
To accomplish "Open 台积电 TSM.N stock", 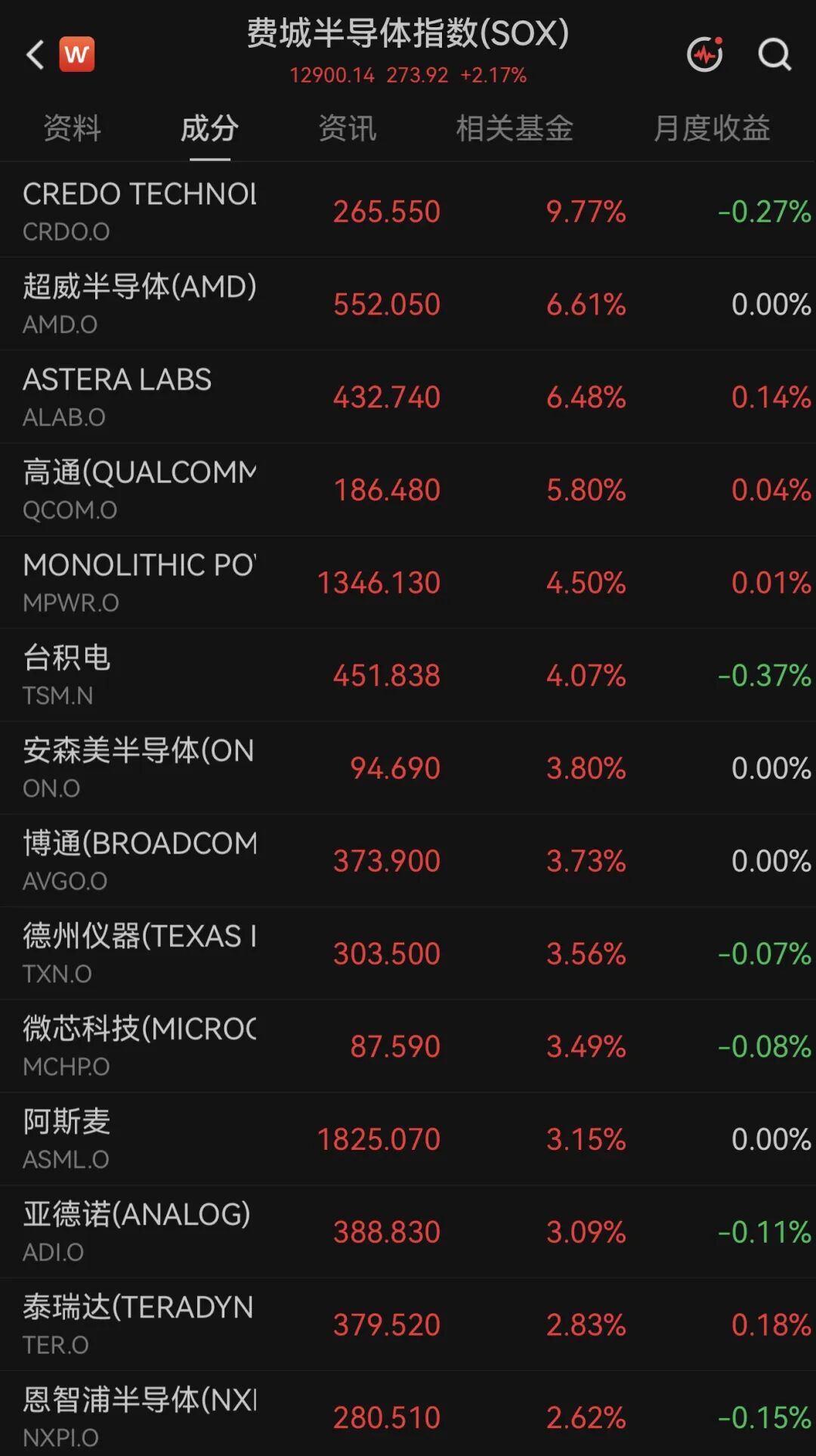I will [408, 674].
